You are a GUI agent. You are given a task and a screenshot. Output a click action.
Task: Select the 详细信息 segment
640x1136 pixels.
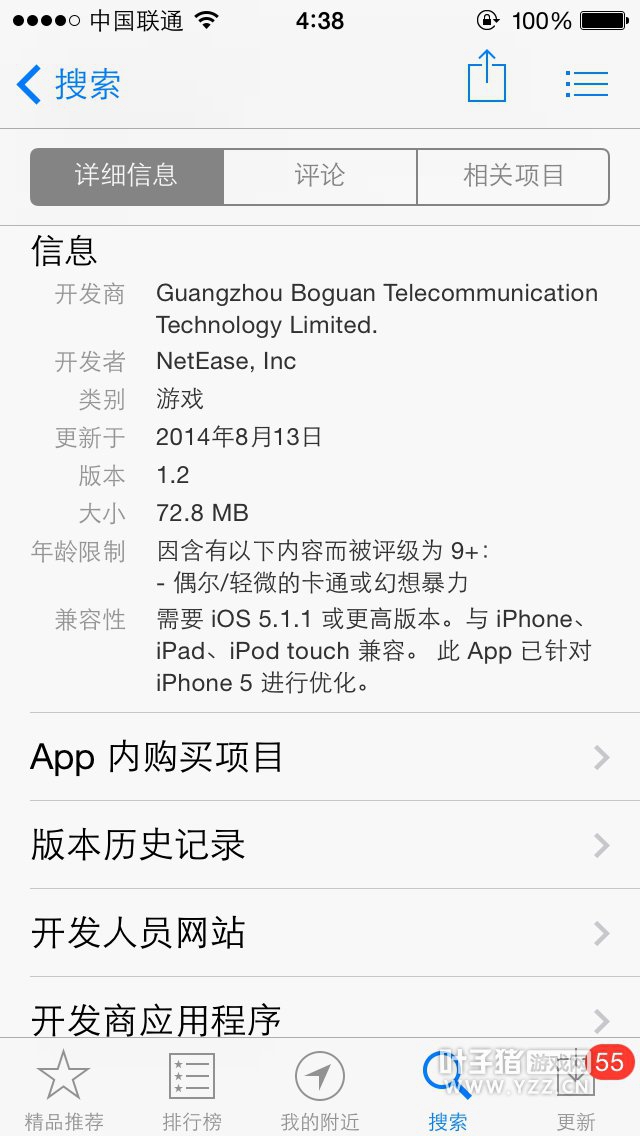coord(127,176)
